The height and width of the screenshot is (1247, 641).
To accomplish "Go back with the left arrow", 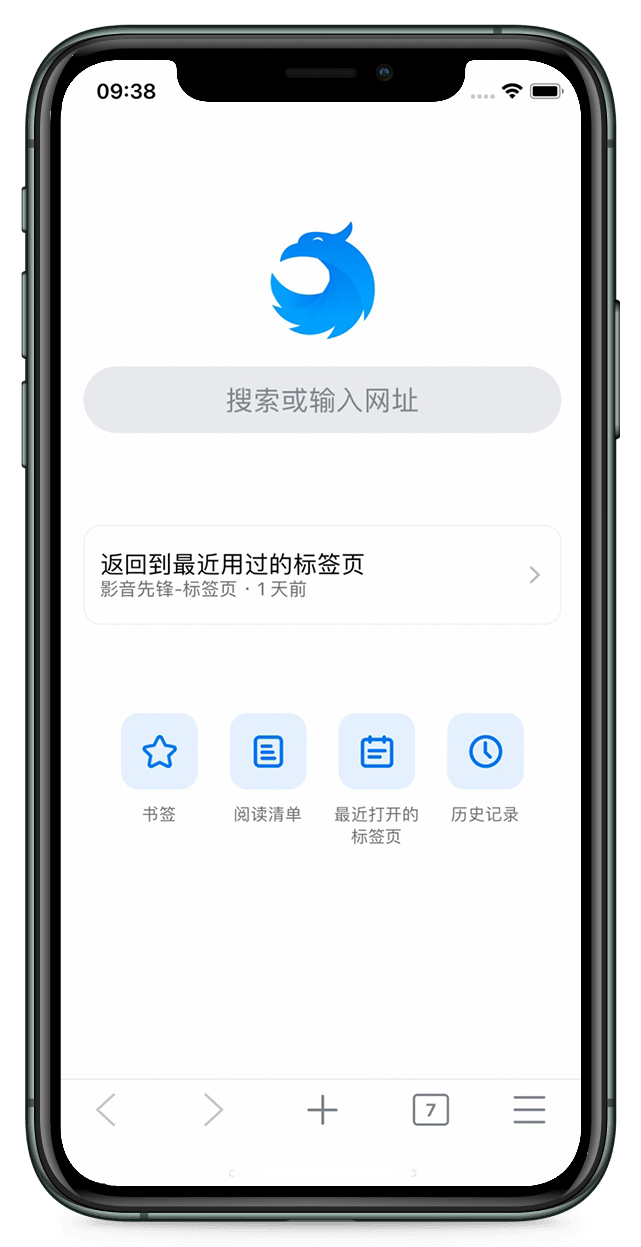I will 106,1110.
